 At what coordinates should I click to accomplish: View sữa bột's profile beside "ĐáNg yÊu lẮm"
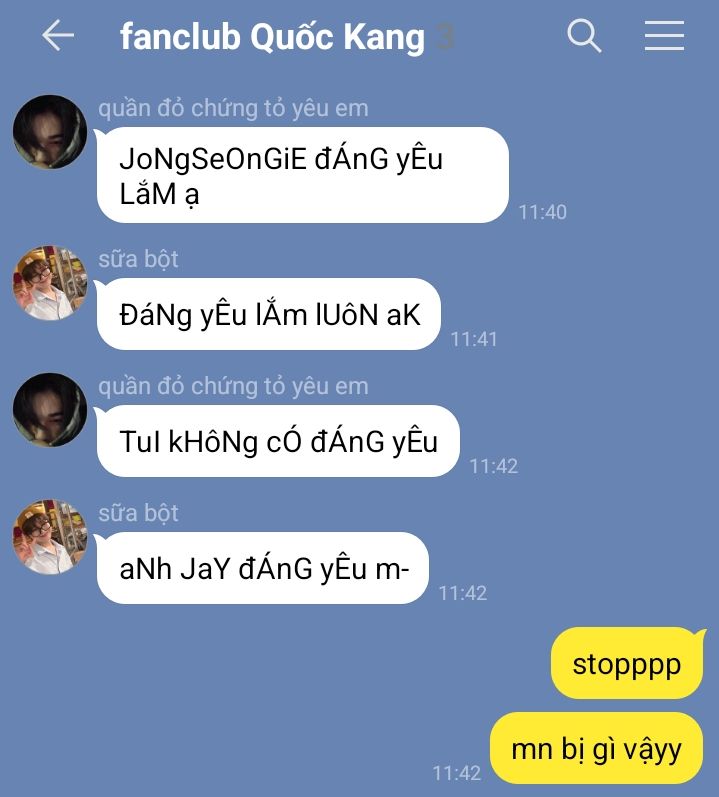point(49,283)
